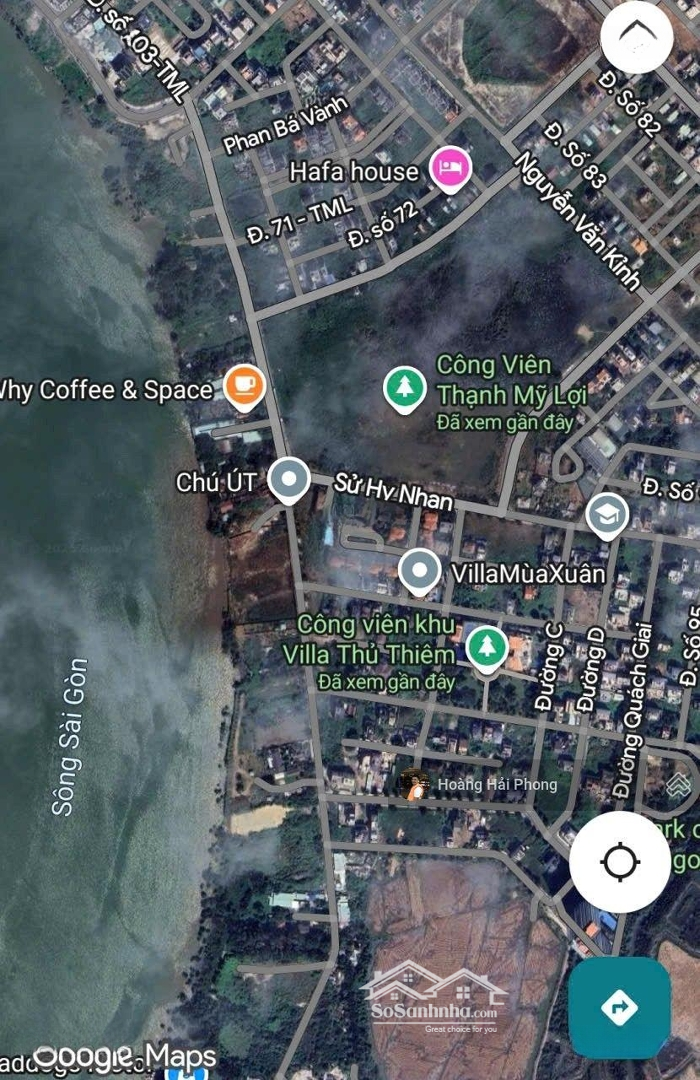Select the Công viên khu Villa Thủ Thiêm pin
The image size is (700, 1080).
(487, 646)
